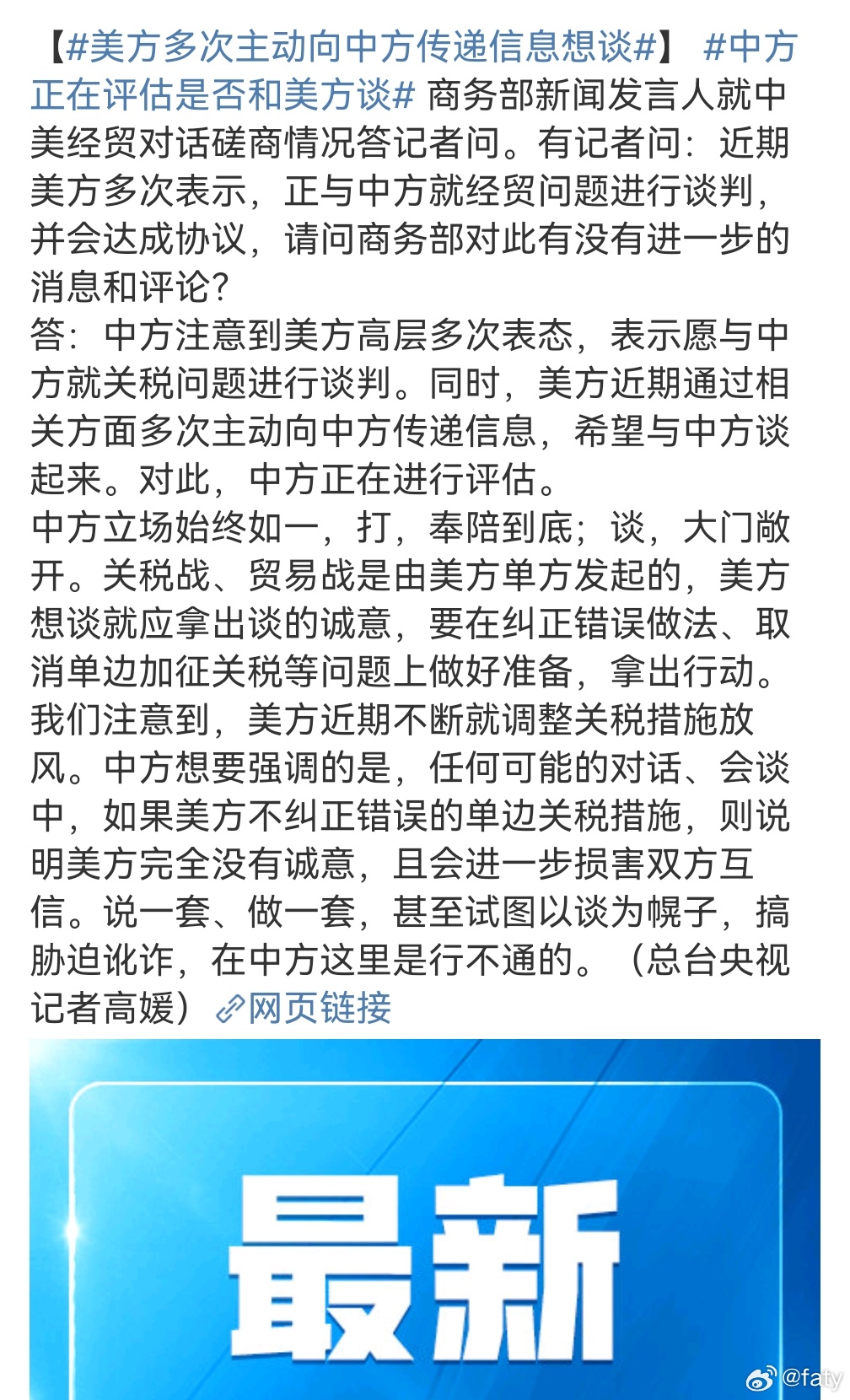This screenshot has width=850, height=1400.
Task: Open the 网页链接 web link
Action: coord(305,1008)
